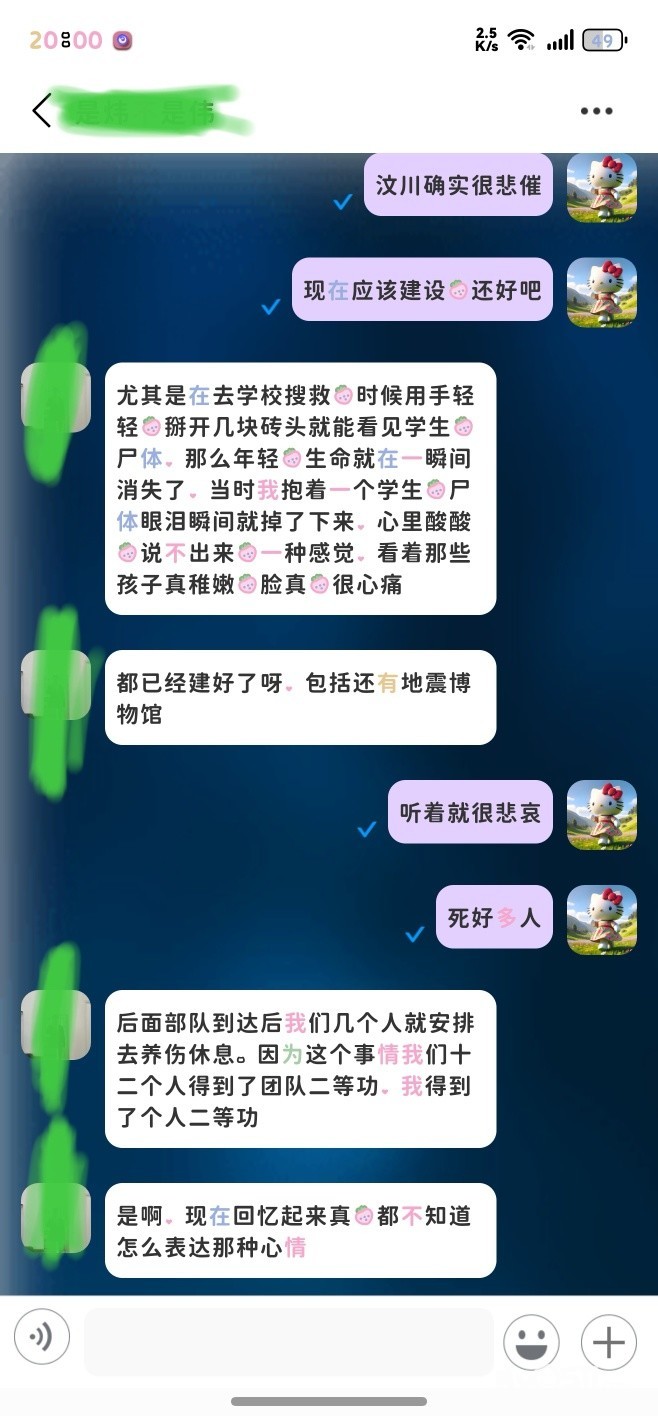The width and height of the screenshot is (658, 1416).
Task: Open the three-dot chat options menu
Action: tap(596, 111)
